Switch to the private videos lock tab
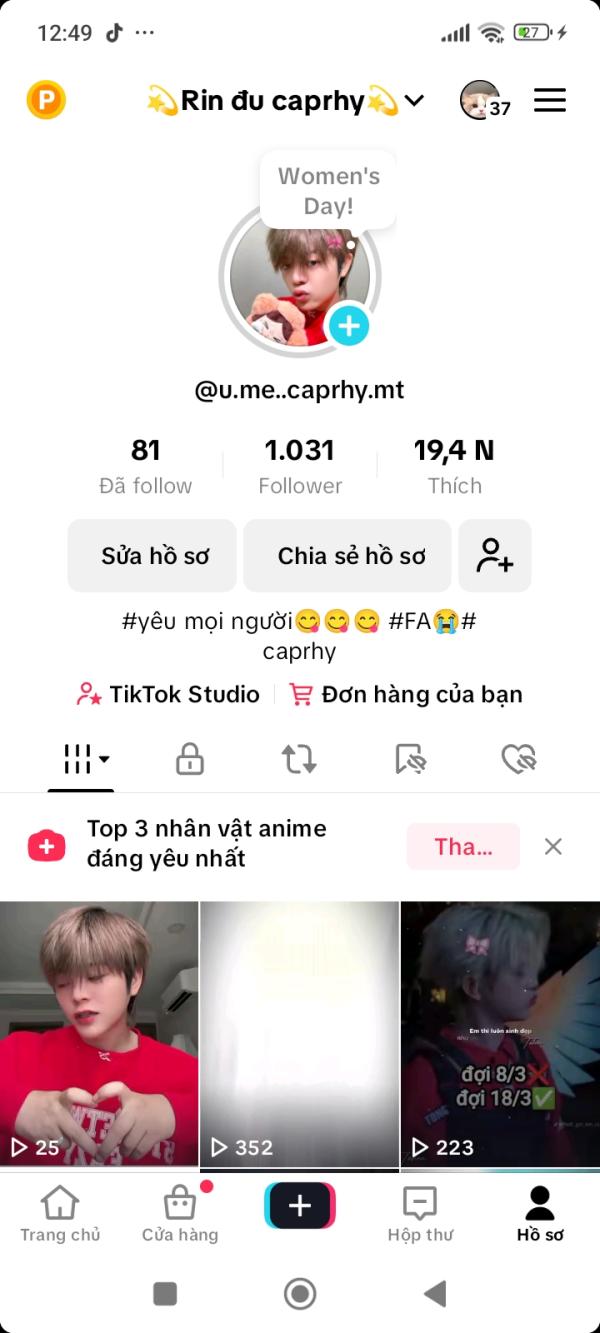600x1333 pixels. tap(190, 760)
